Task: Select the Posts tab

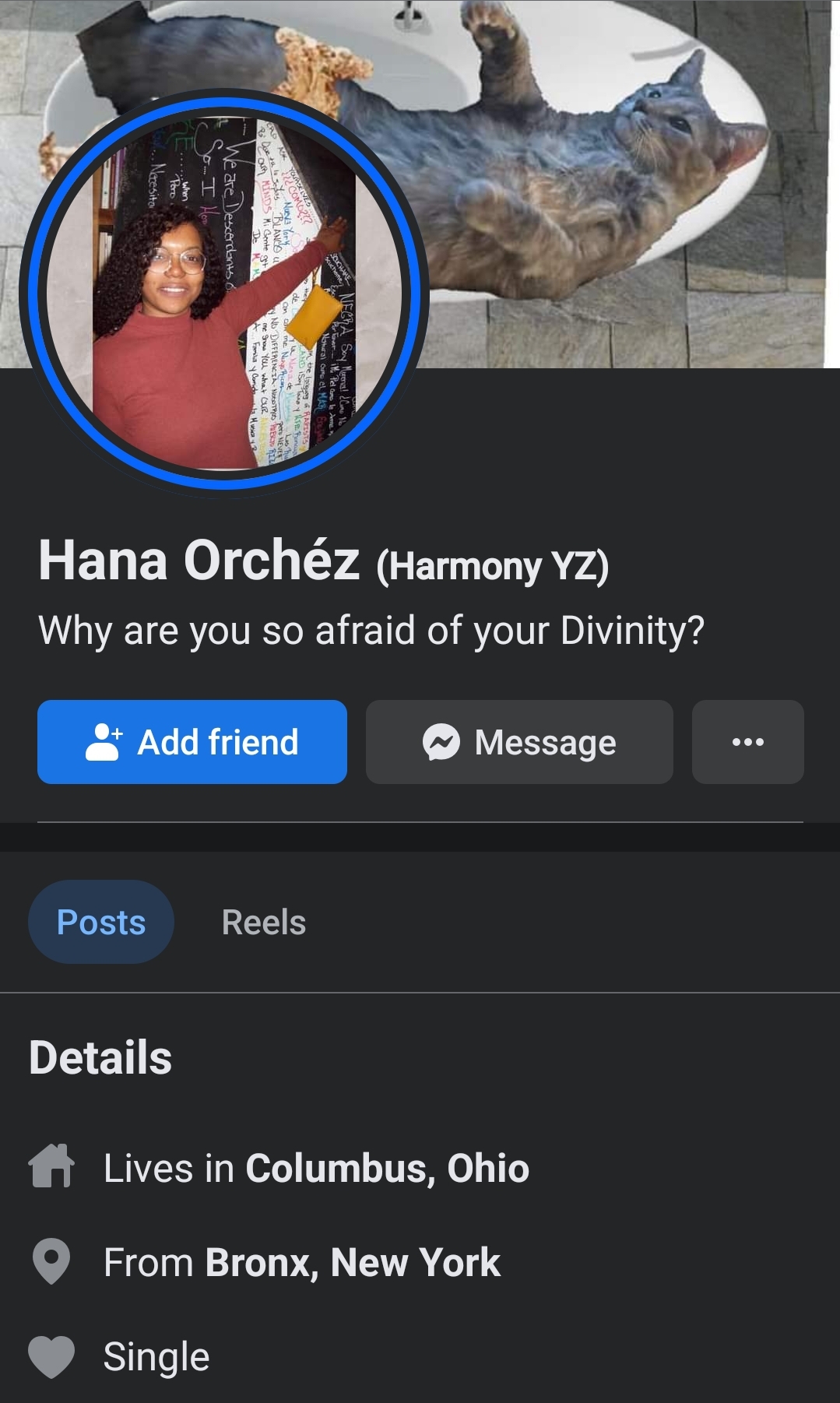Action: (101, 922)
